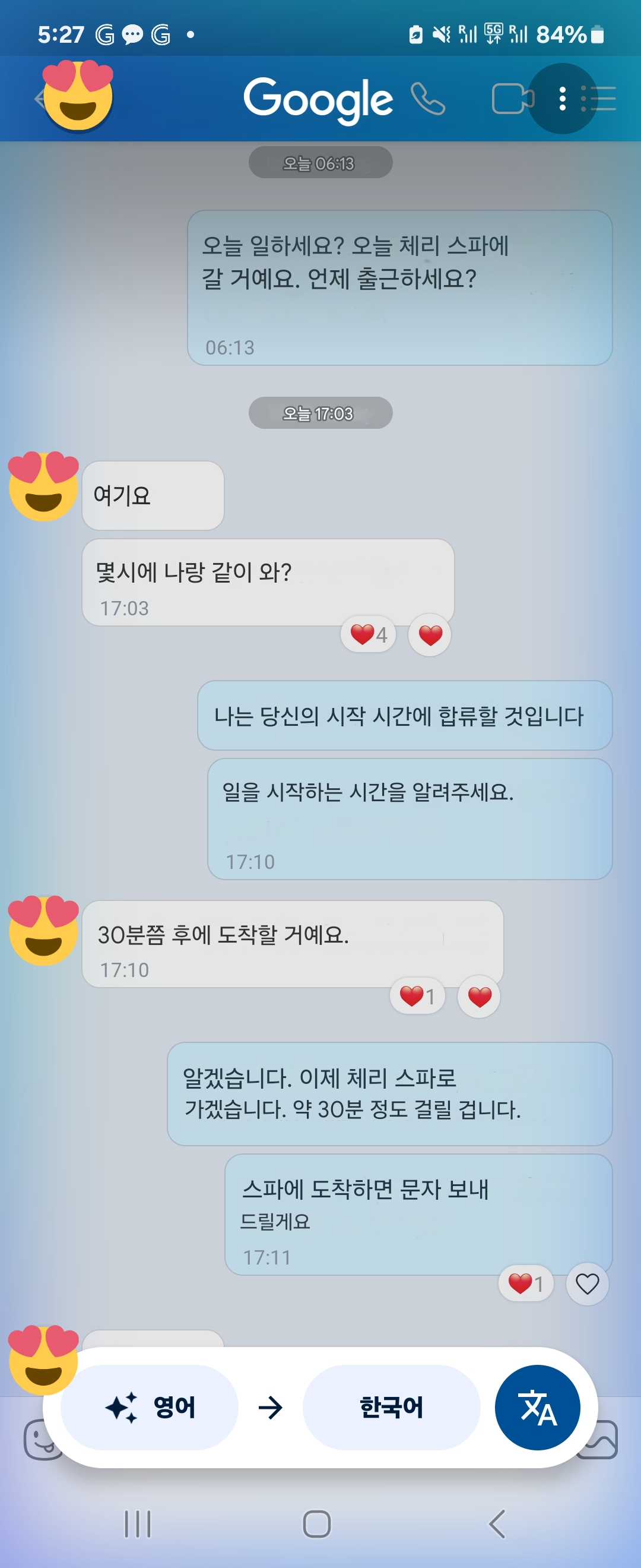Tap the blue translate button
The width and height of the screenshot is (641, 1568).
(x=538, y=1407)
